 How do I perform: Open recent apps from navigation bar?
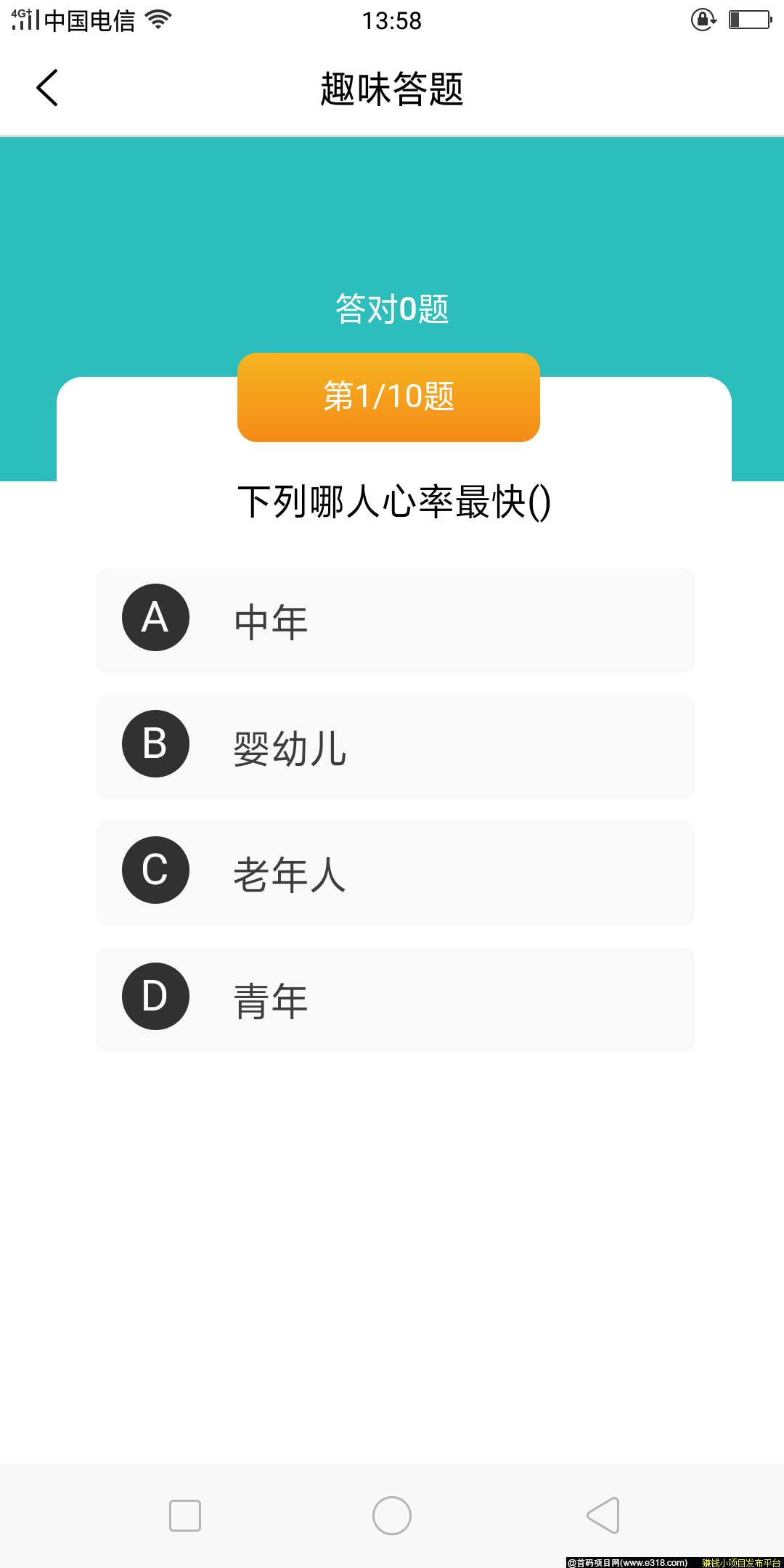185,1516
